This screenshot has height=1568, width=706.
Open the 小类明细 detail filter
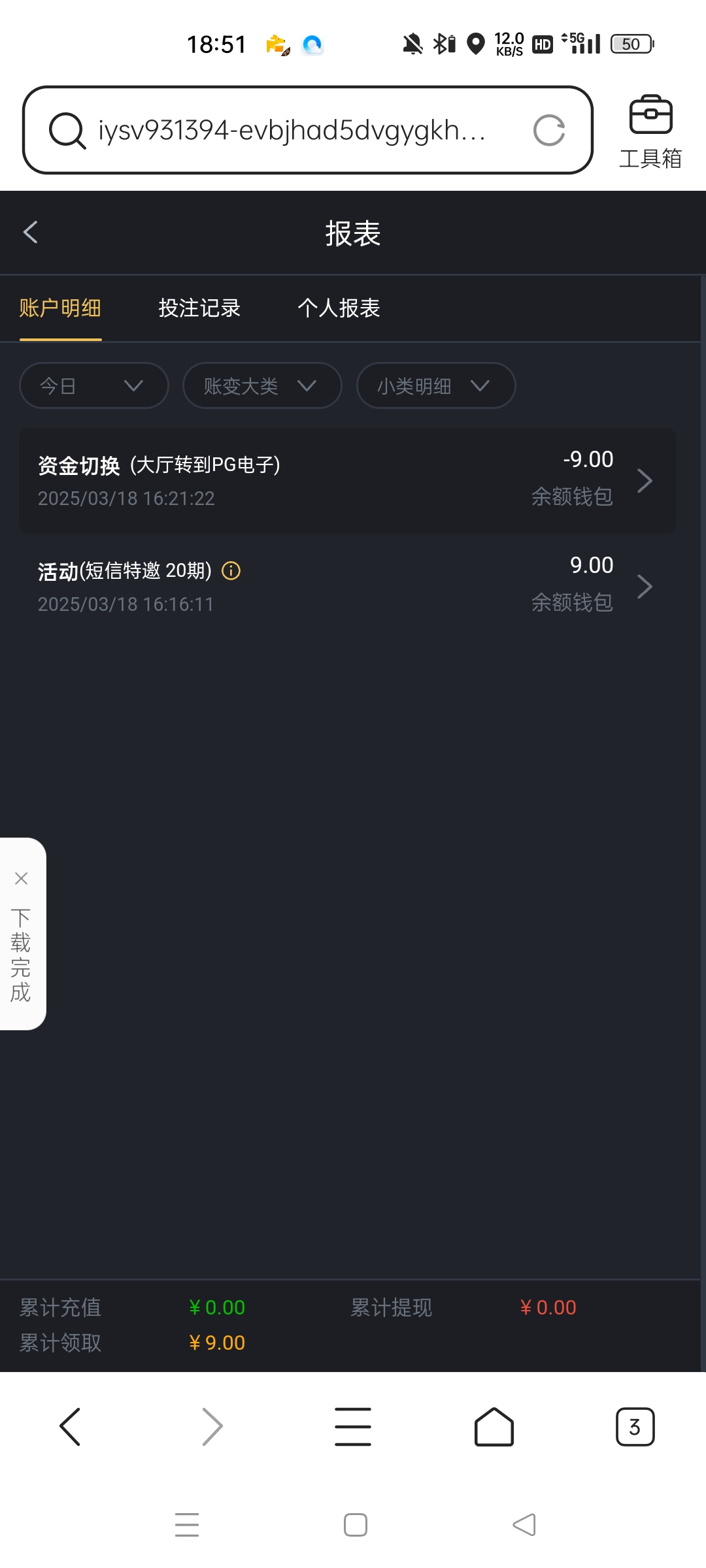click(x=435, y=385)
